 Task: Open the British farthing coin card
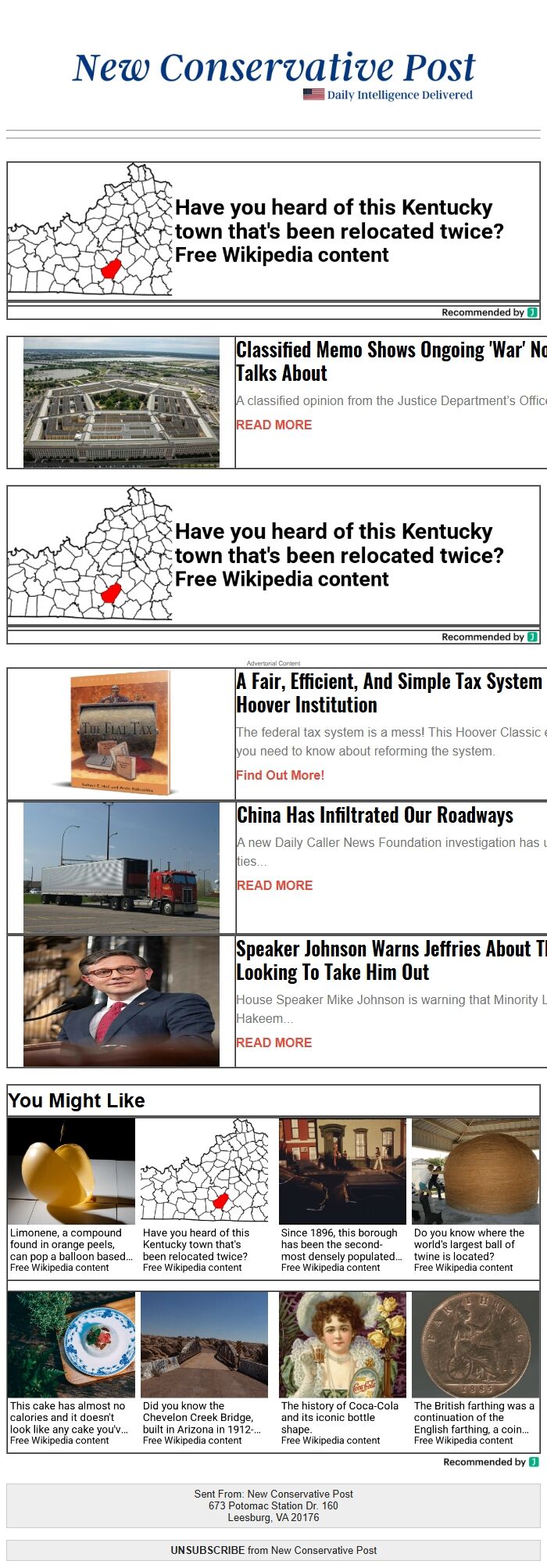tap(475, 1369)
